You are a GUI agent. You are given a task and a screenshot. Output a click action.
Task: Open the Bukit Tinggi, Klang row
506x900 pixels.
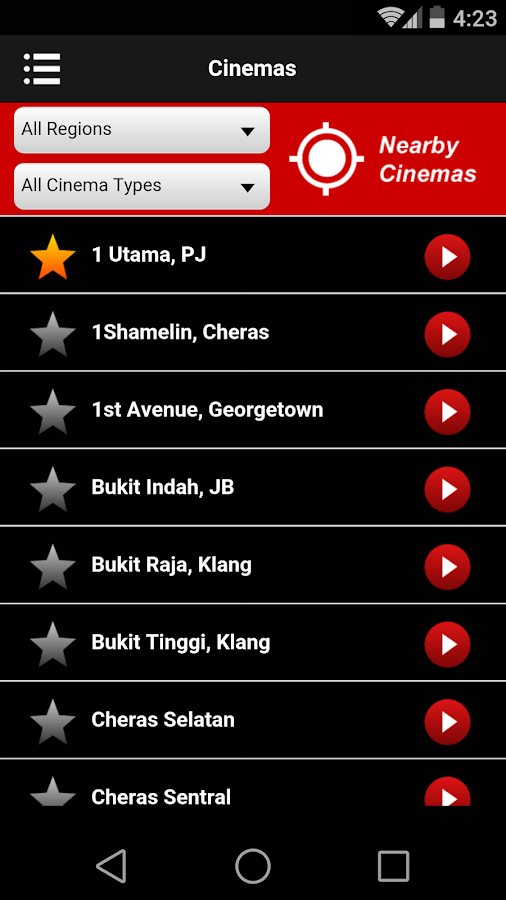point(253,643)
